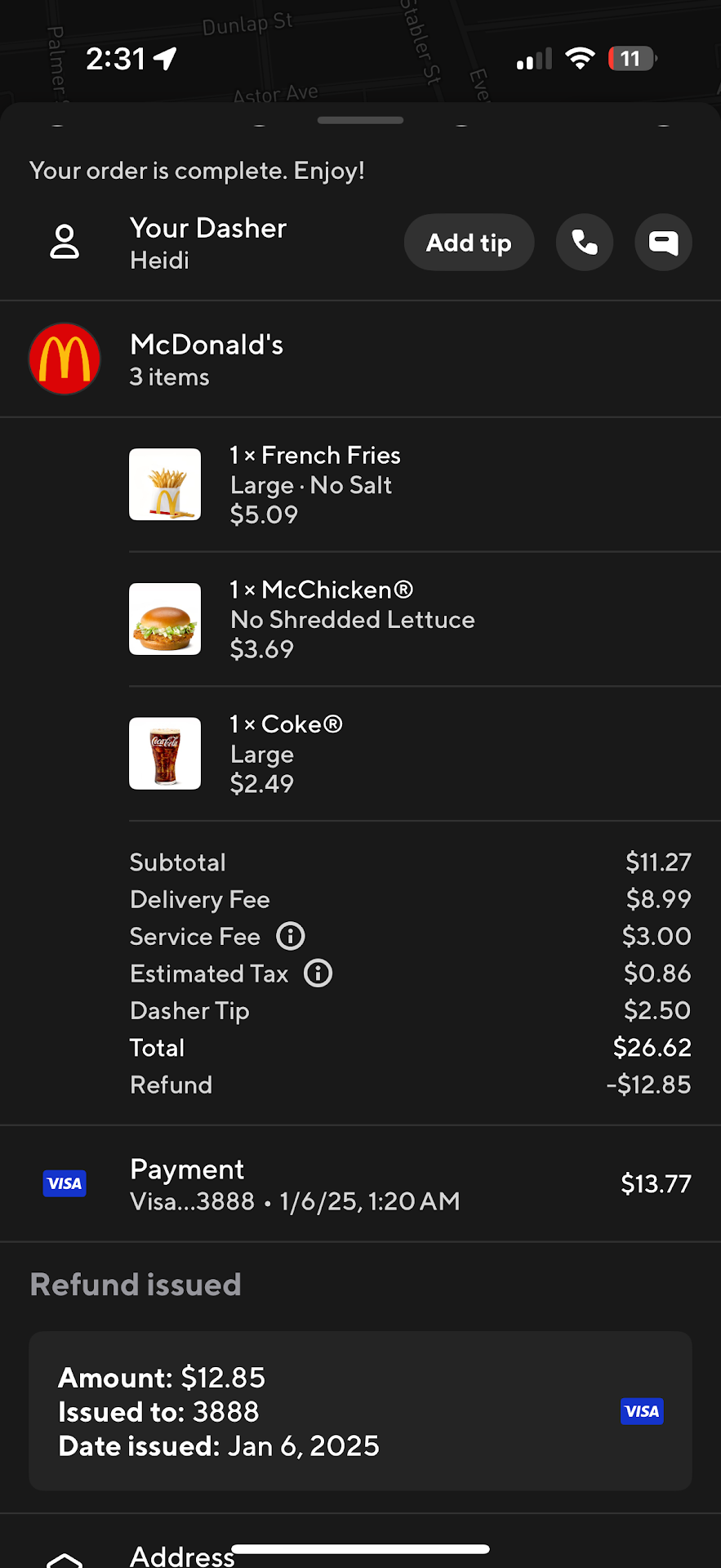View Estimated Tax info details

click(318, 973)
